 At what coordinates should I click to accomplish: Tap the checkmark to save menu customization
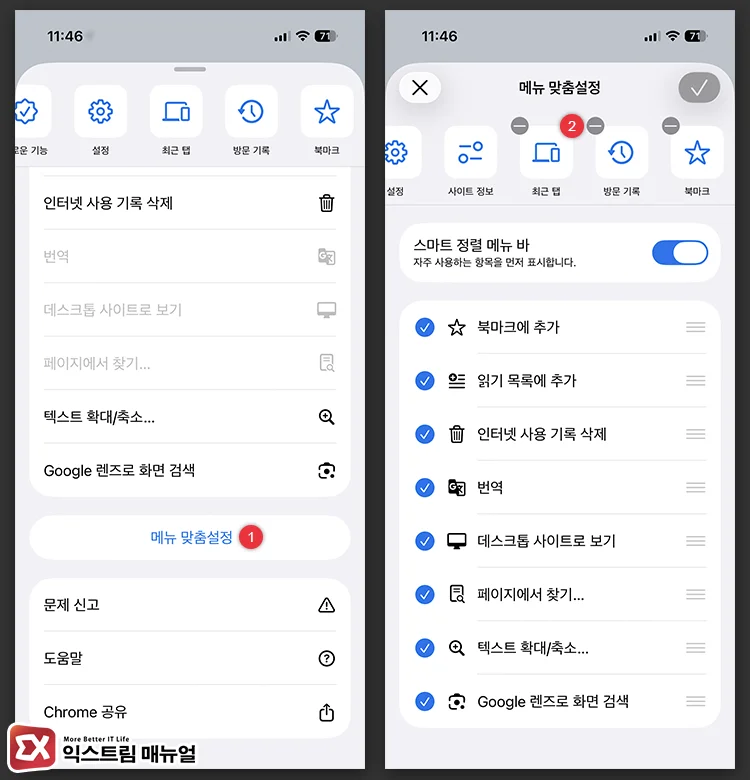(x=699, y=88)
